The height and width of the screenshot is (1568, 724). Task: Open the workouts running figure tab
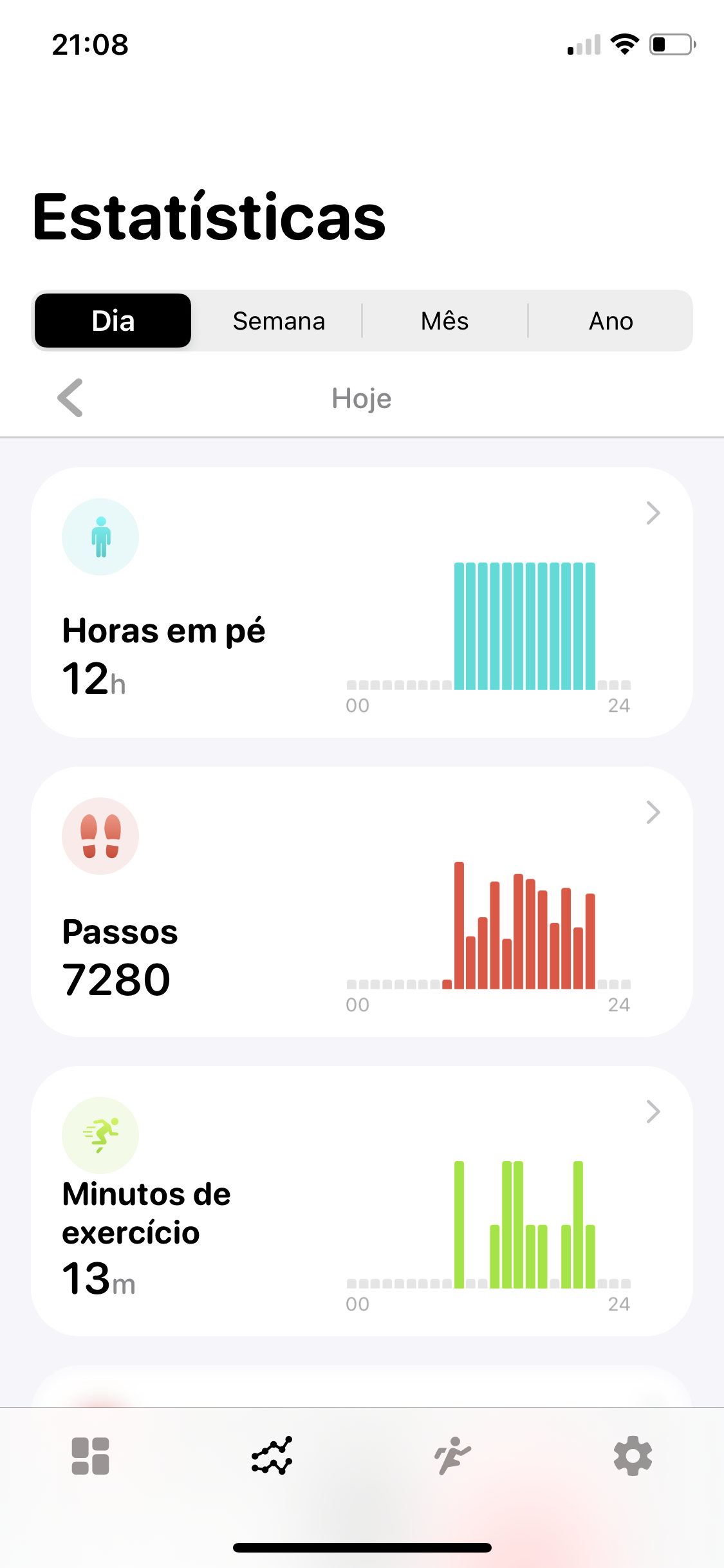[x=452, y=1456]
